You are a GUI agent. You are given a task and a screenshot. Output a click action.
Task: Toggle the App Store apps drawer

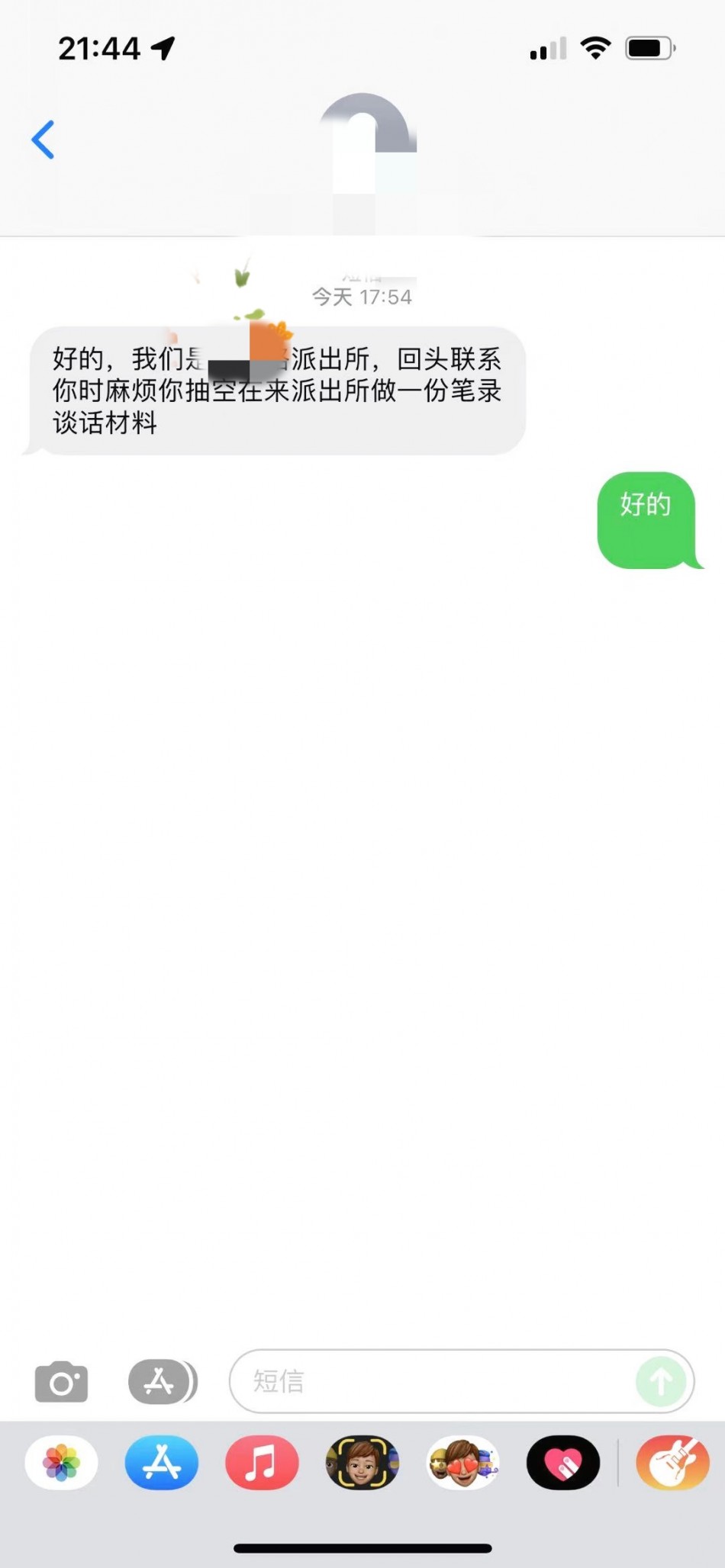click(163, 1381)
